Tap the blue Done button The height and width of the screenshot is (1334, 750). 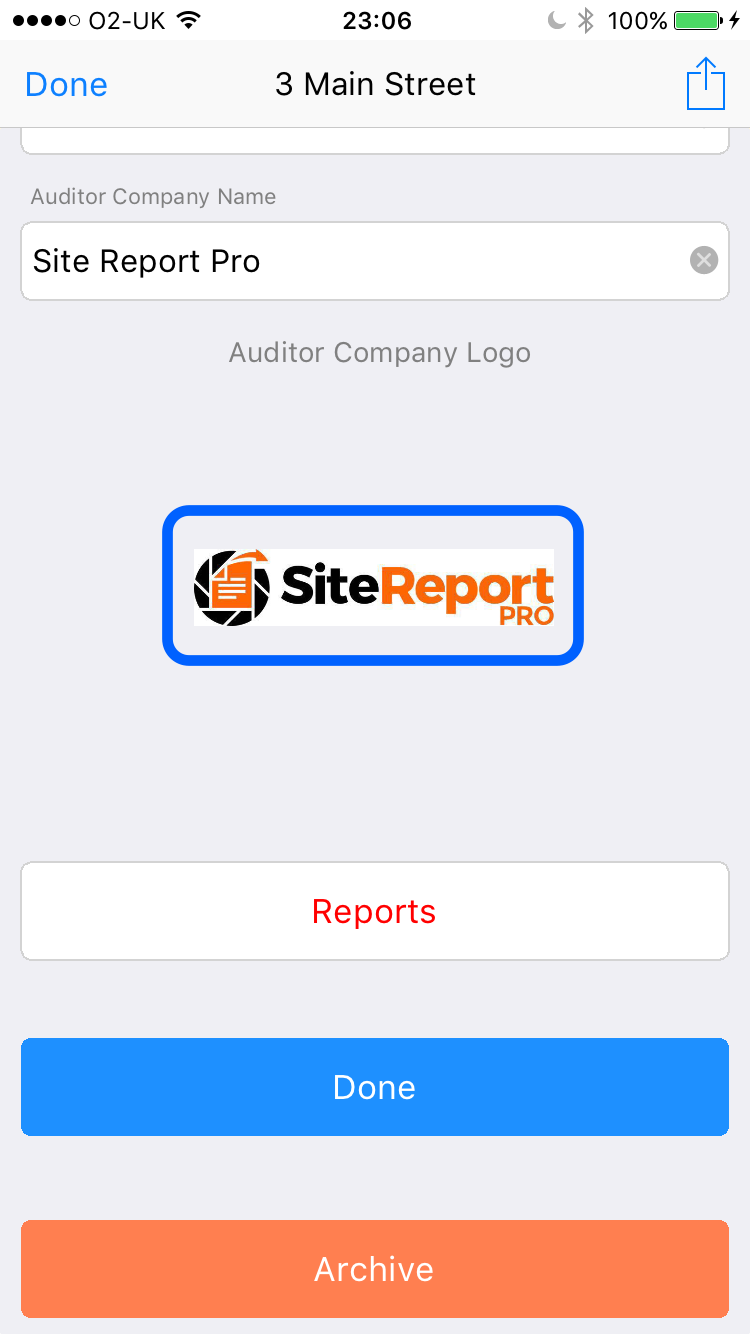click(375, 1087)
